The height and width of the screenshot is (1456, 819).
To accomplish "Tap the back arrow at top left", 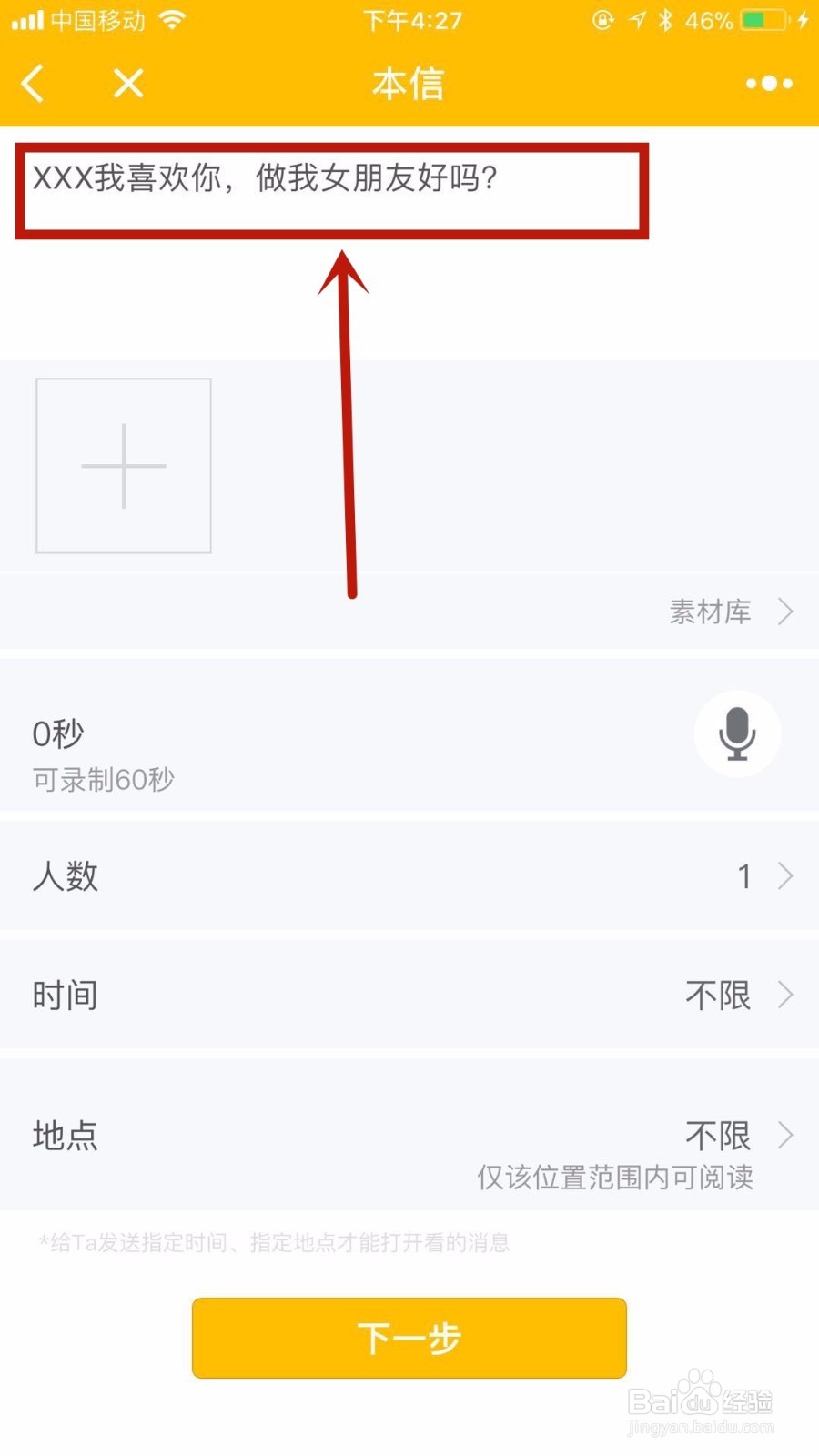I will (x=34, y=83).
